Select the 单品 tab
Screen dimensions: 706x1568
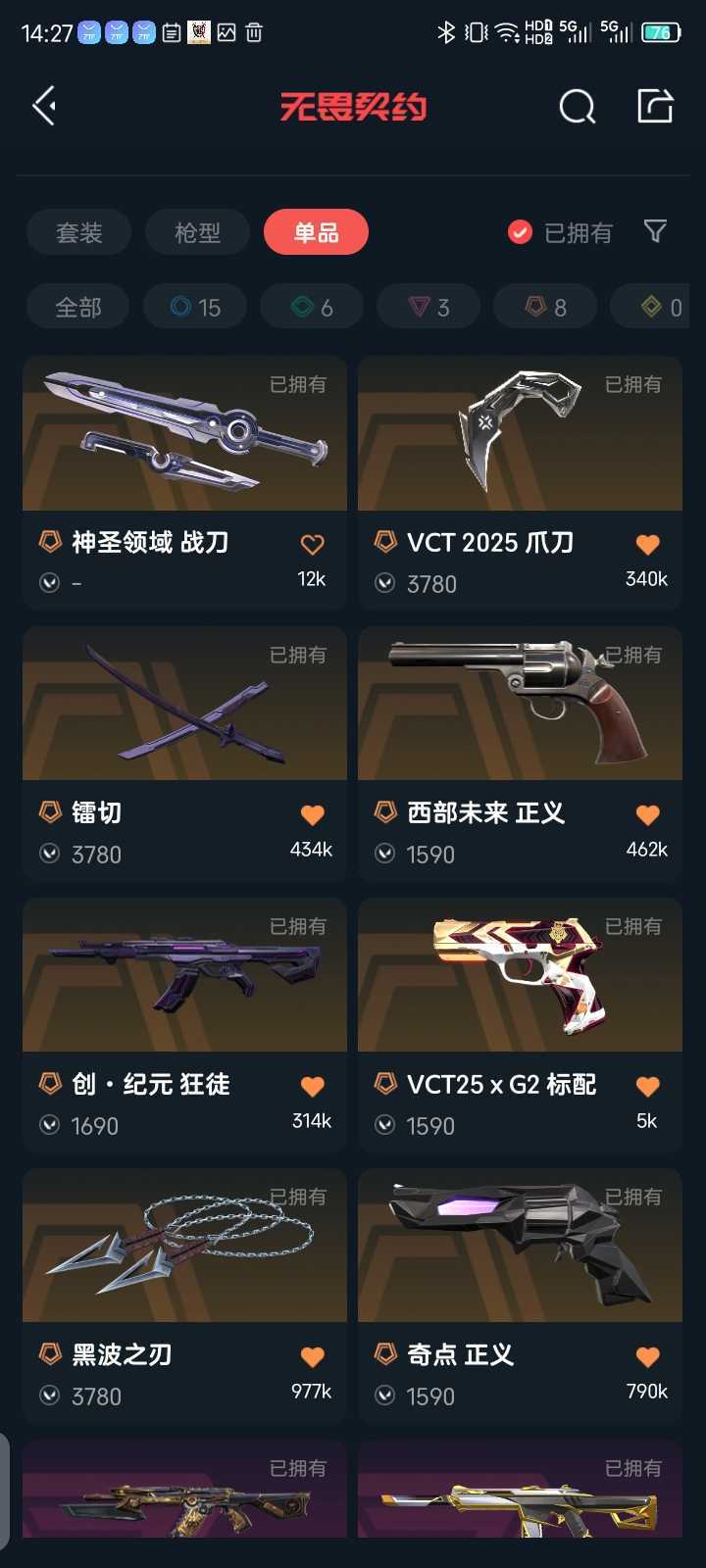pyautogui.click(x=316, y=232)
